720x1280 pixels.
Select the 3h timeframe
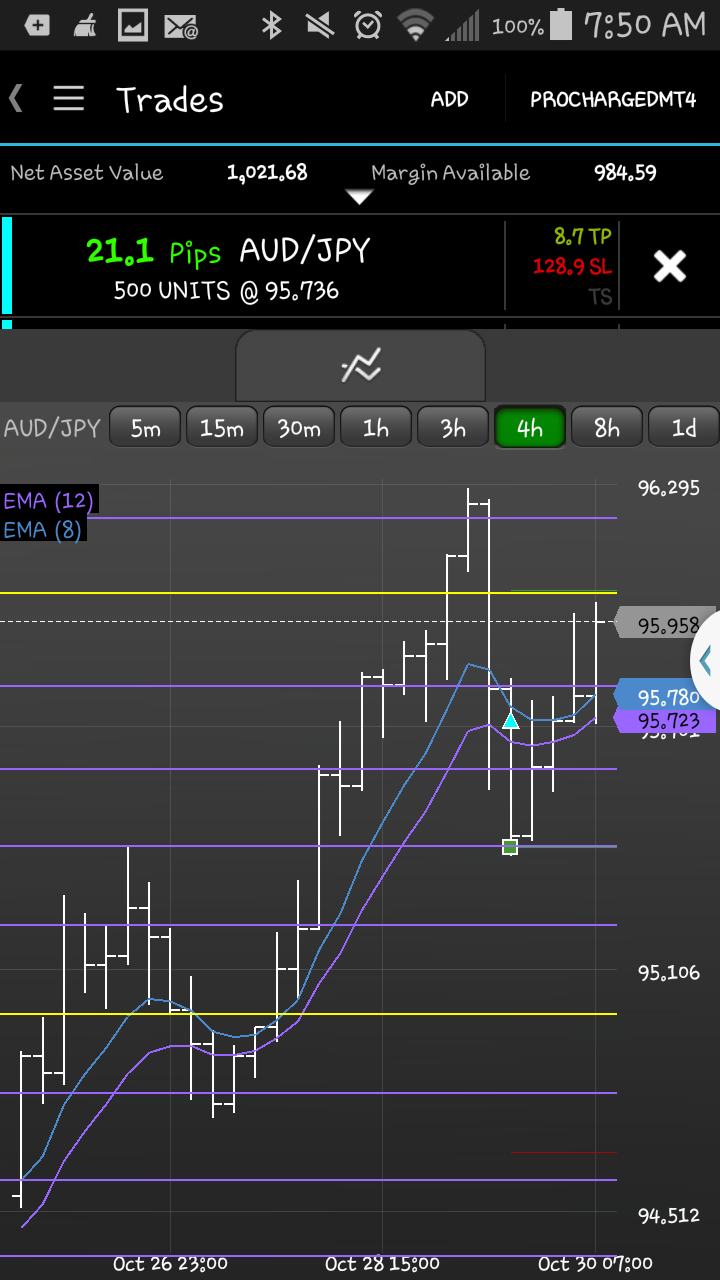click(x=453, y=428)
